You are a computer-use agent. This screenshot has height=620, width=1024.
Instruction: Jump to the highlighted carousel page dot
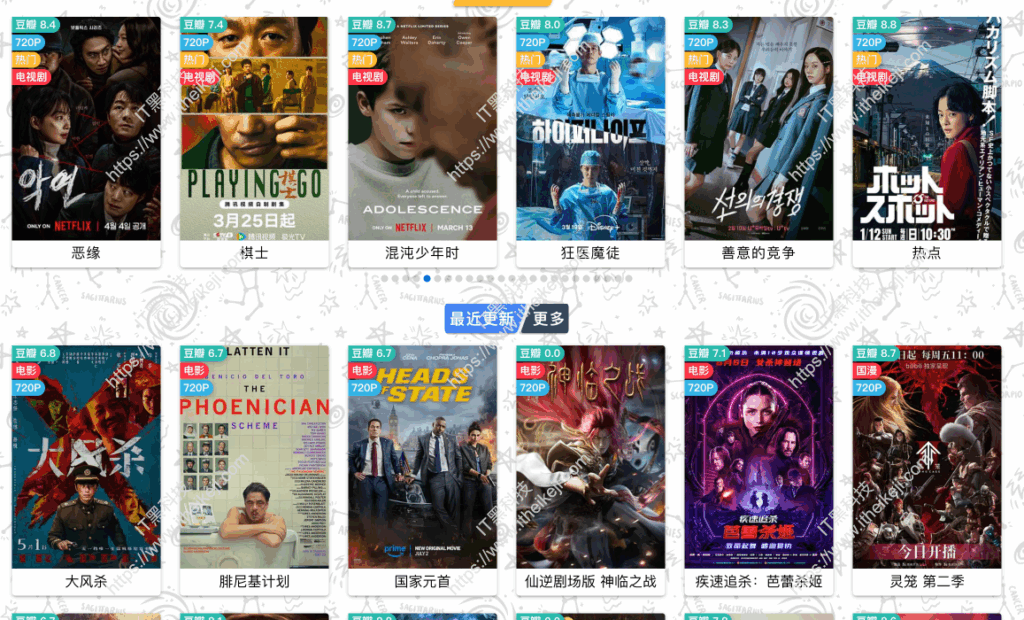[x=428, y=279]
